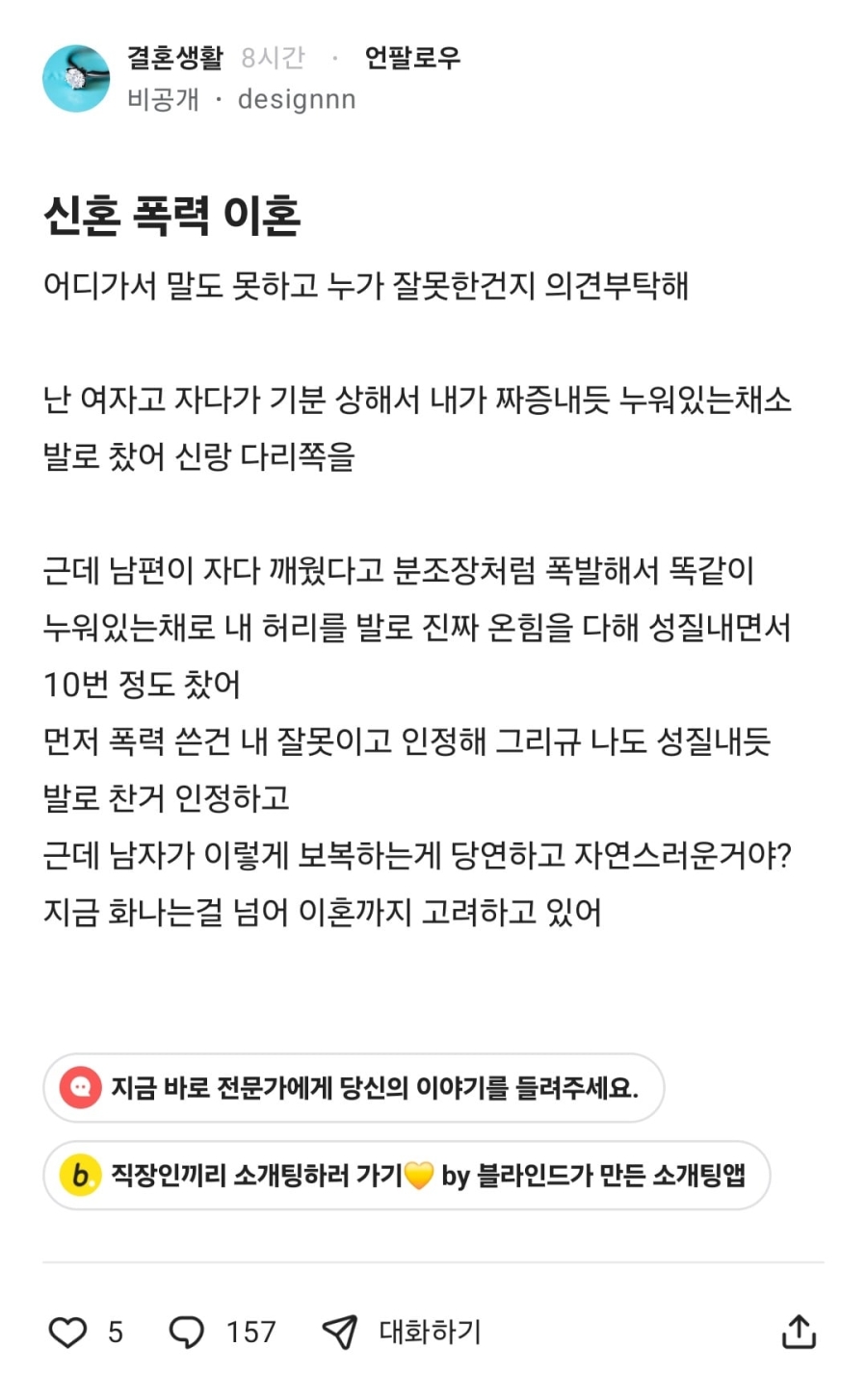Tap 언팔로우 to unfollow
This screenshot has height=1400, width=867.
point(412,59)
